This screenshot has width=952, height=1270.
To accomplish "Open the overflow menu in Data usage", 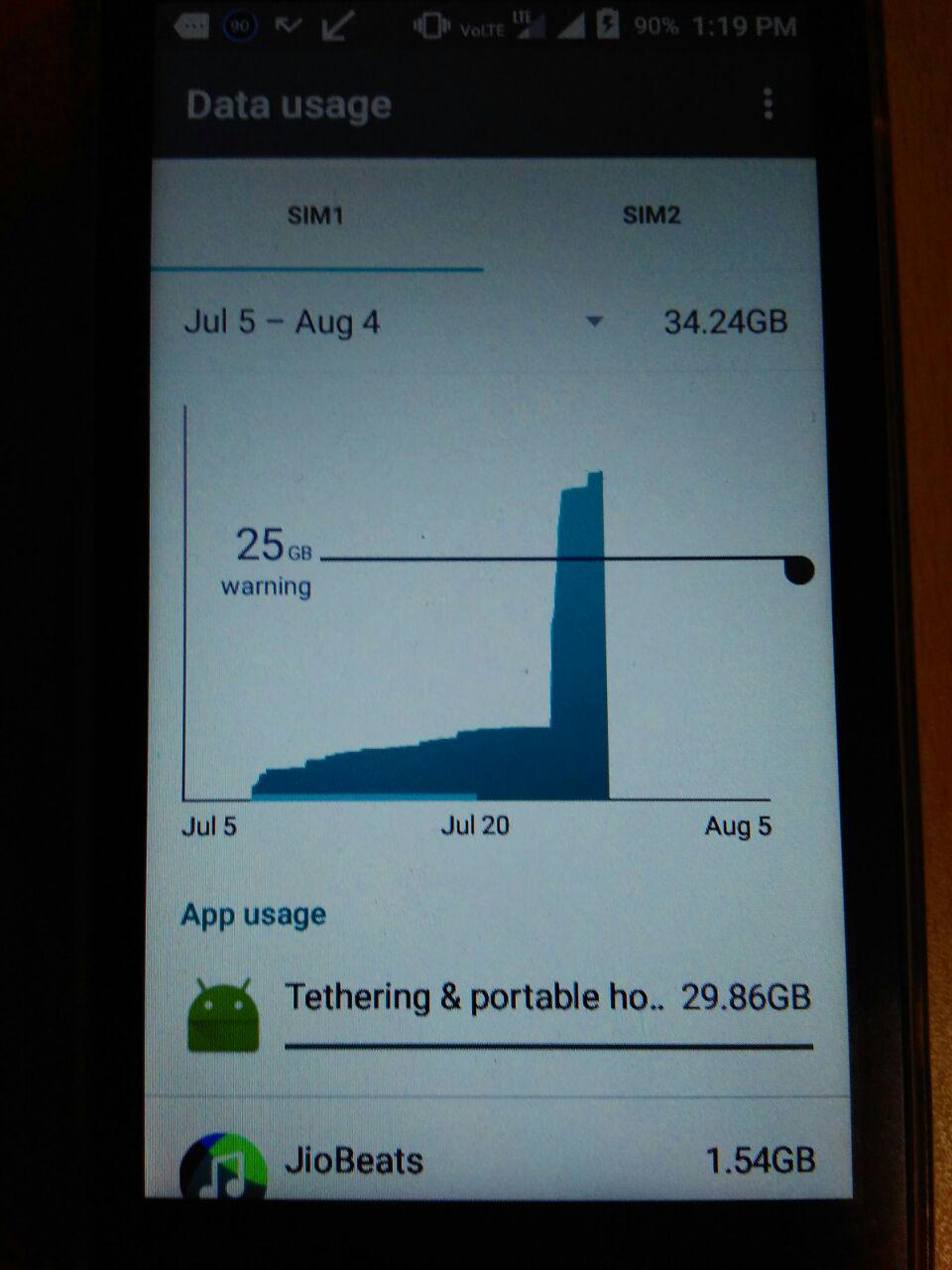I will coord(768,104).
